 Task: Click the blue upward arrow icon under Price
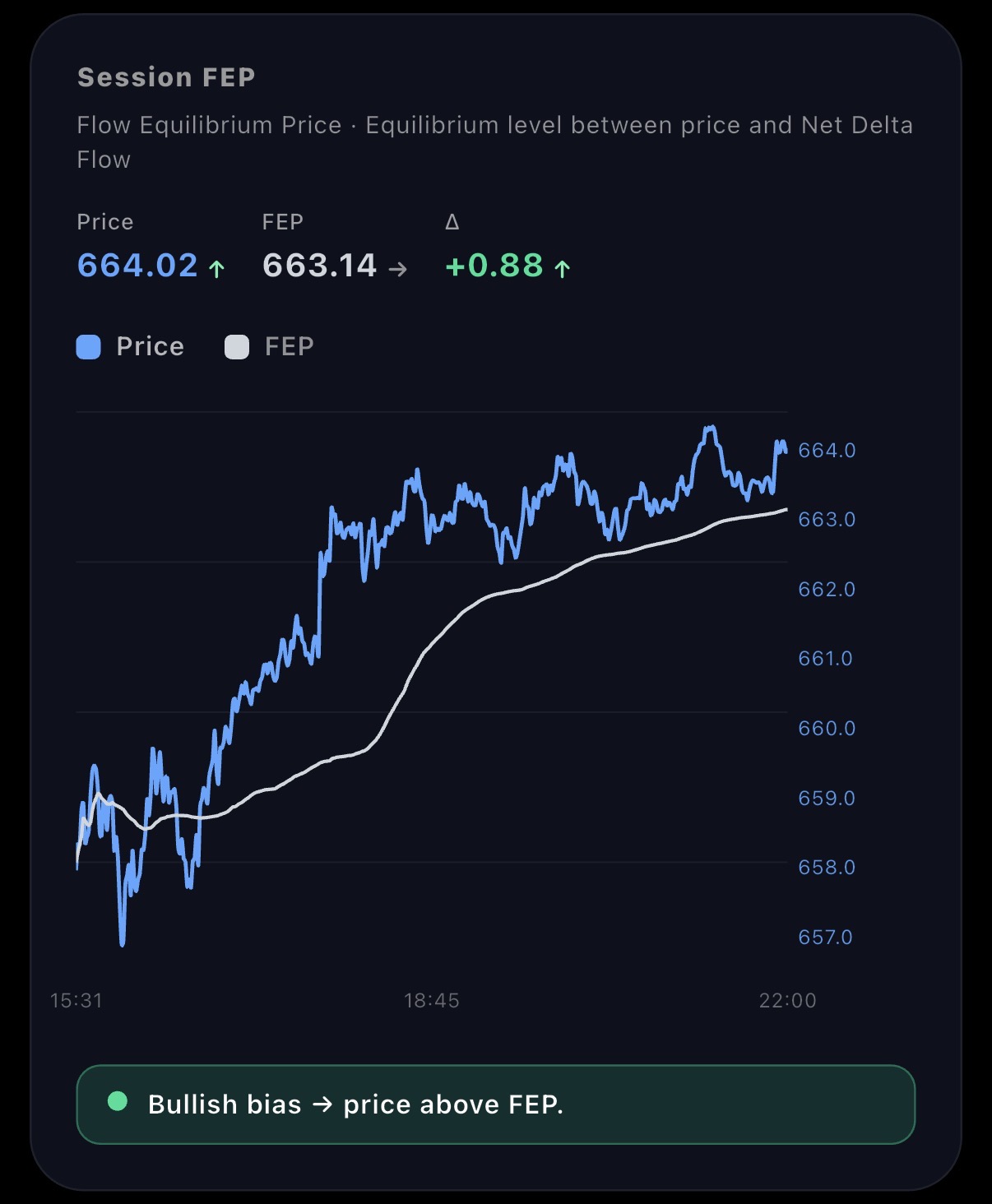(x=216, y=267)
